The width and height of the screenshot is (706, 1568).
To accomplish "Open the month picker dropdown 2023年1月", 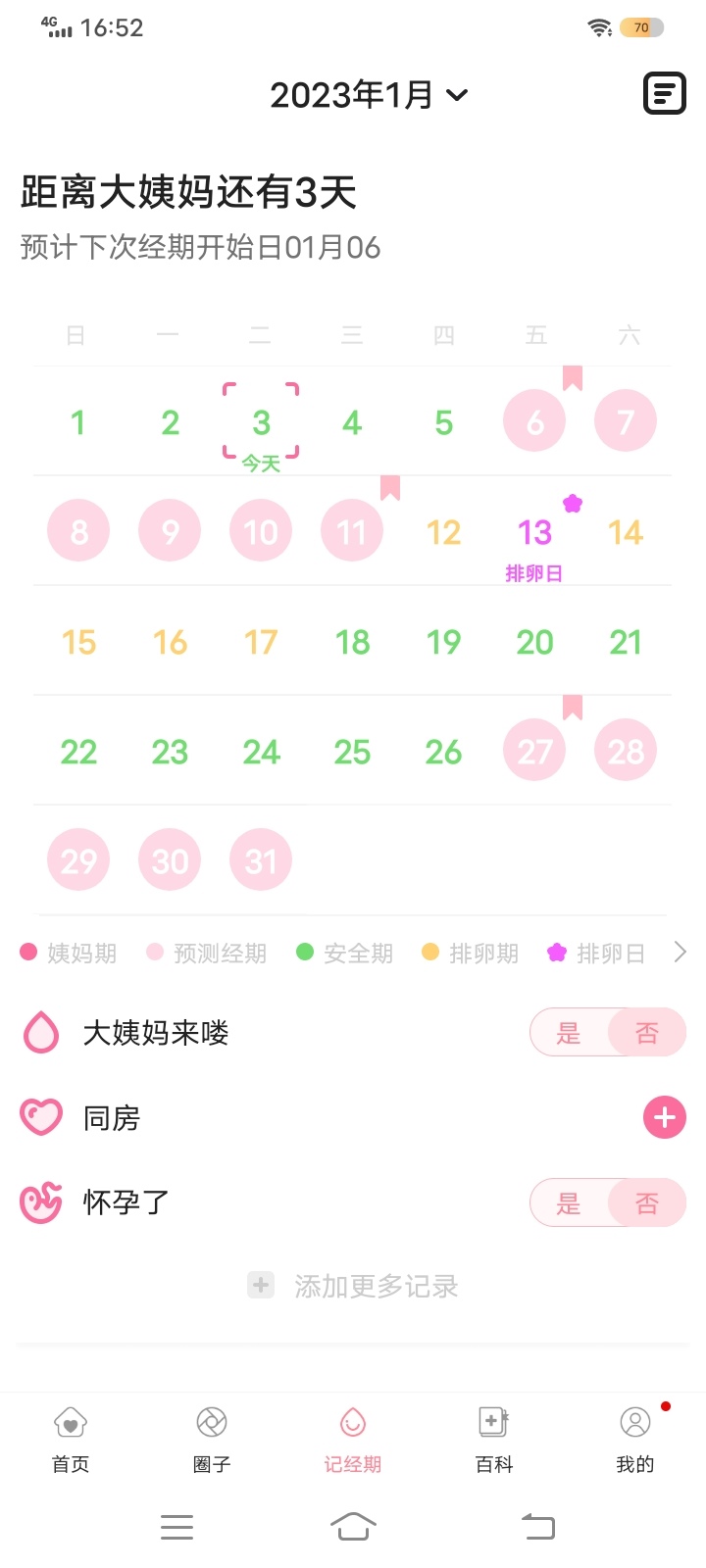I will point(369,95).
